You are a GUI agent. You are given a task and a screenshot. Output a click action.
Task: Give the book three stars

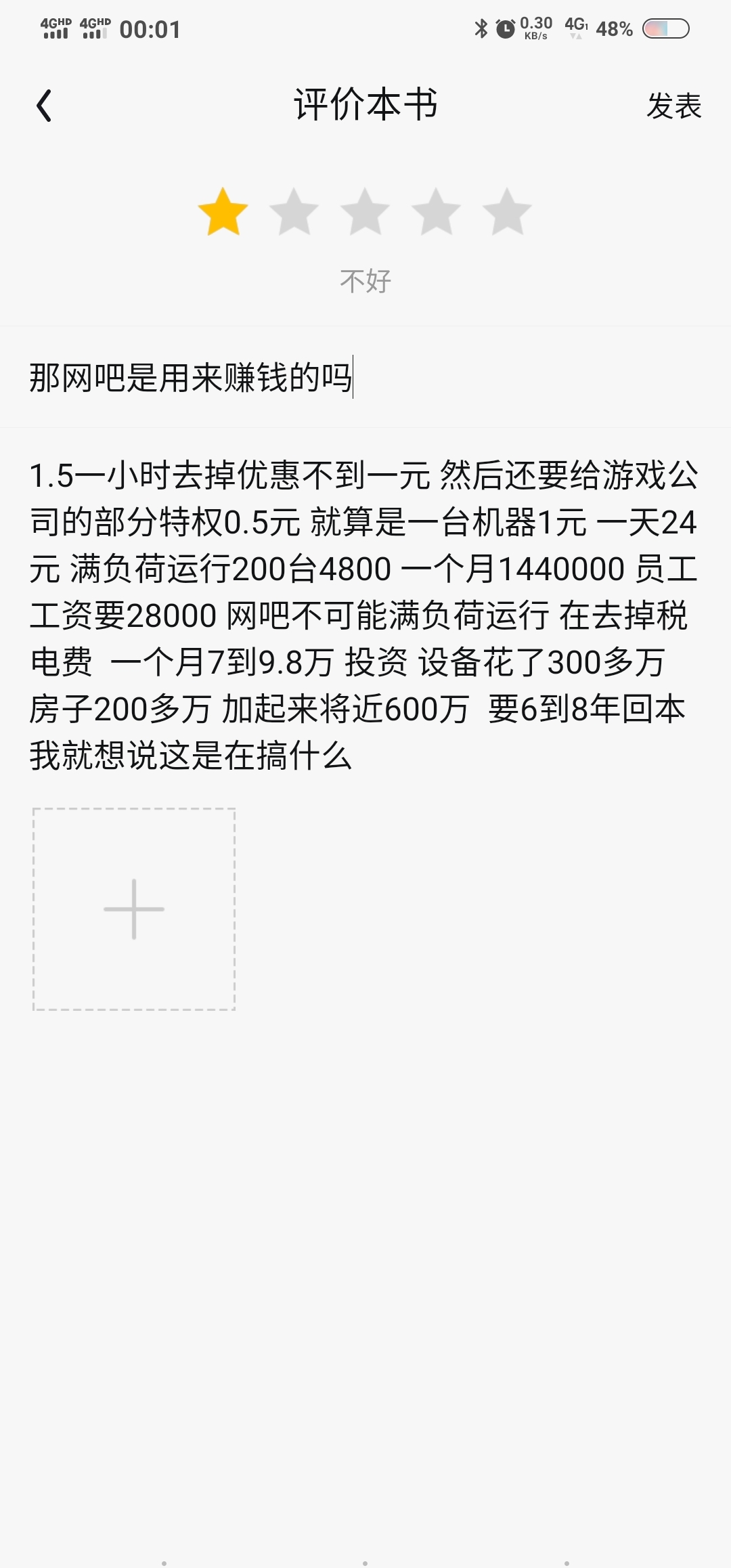[365, 212]
